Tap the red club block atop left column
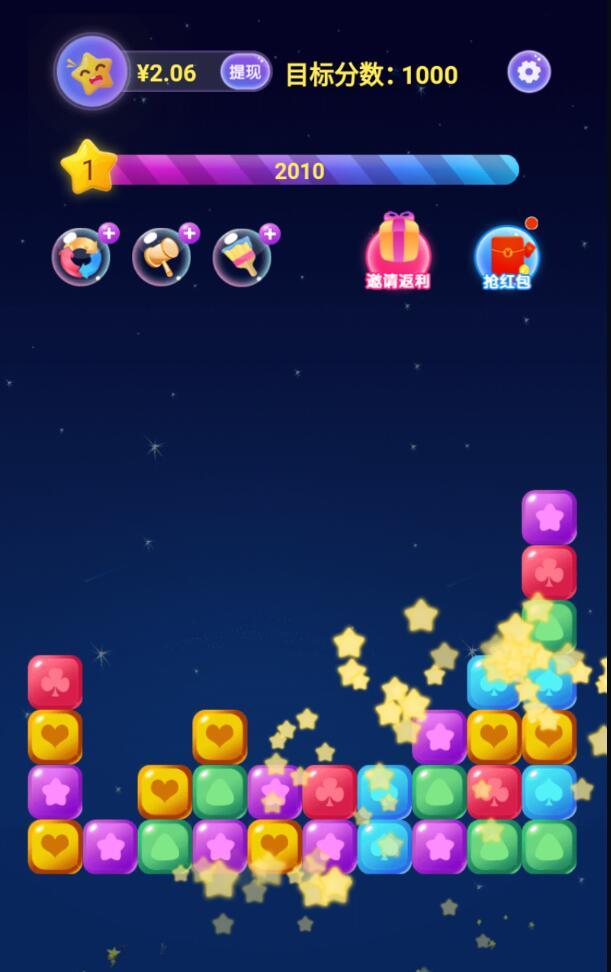Image resolution: width=611 pixels, height=972 pixels. pos(55,682)
